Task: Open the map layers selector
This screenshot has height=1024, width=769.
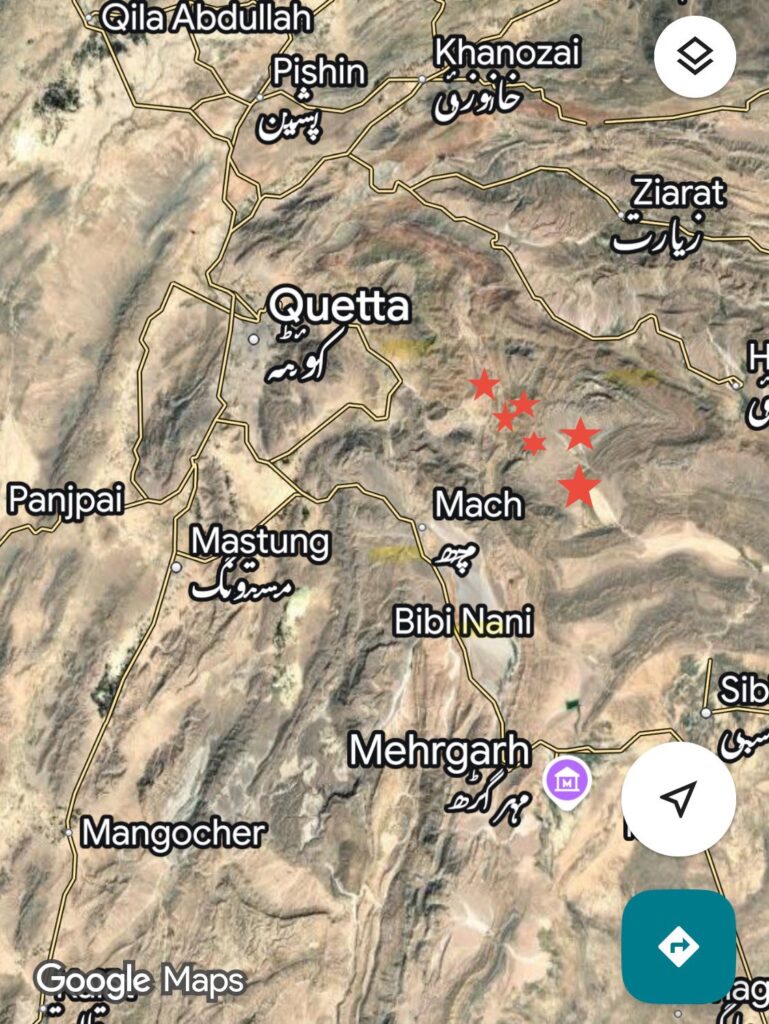Action: [x=695, y=56]
